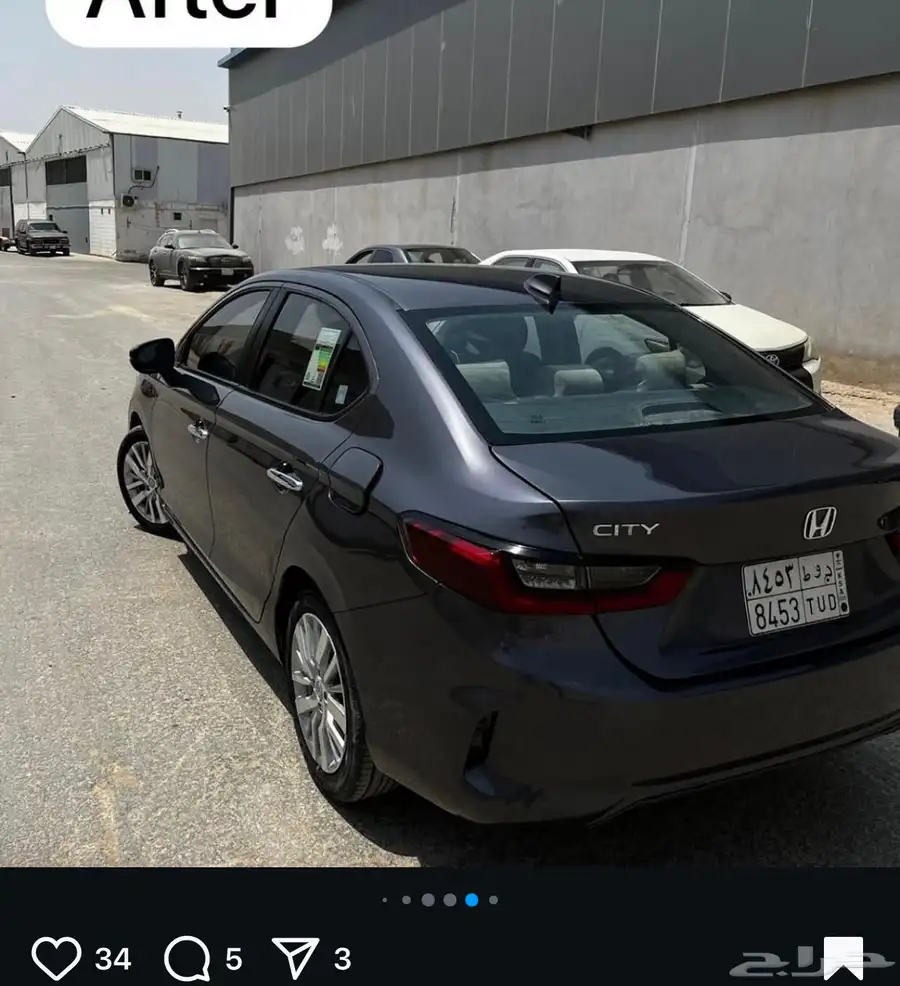Screen dimensions: 900x986
Task: Like this Honda City post
Action: [x=56, y=958]
